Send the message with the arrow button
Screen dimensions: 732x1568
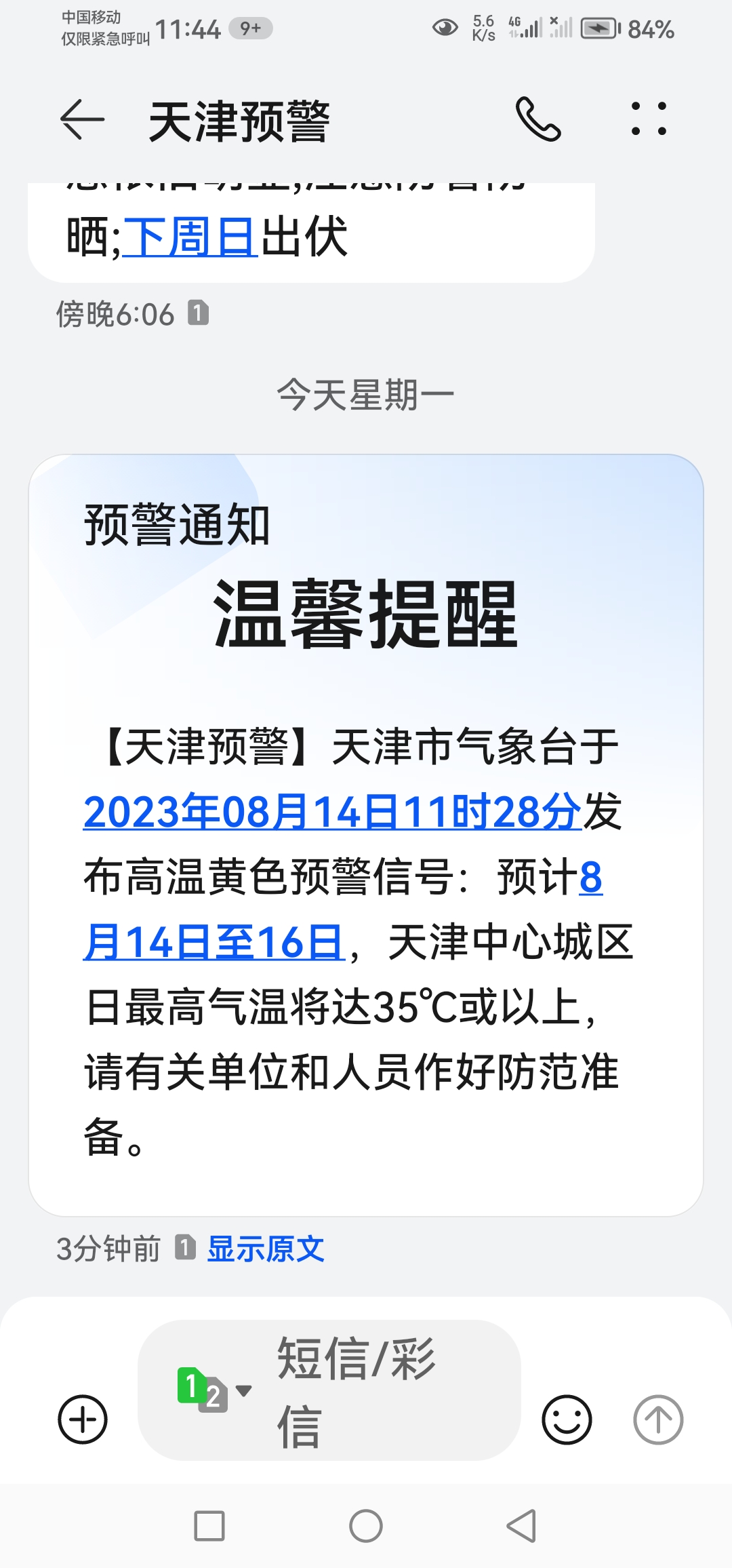(x=657, y=1419)
